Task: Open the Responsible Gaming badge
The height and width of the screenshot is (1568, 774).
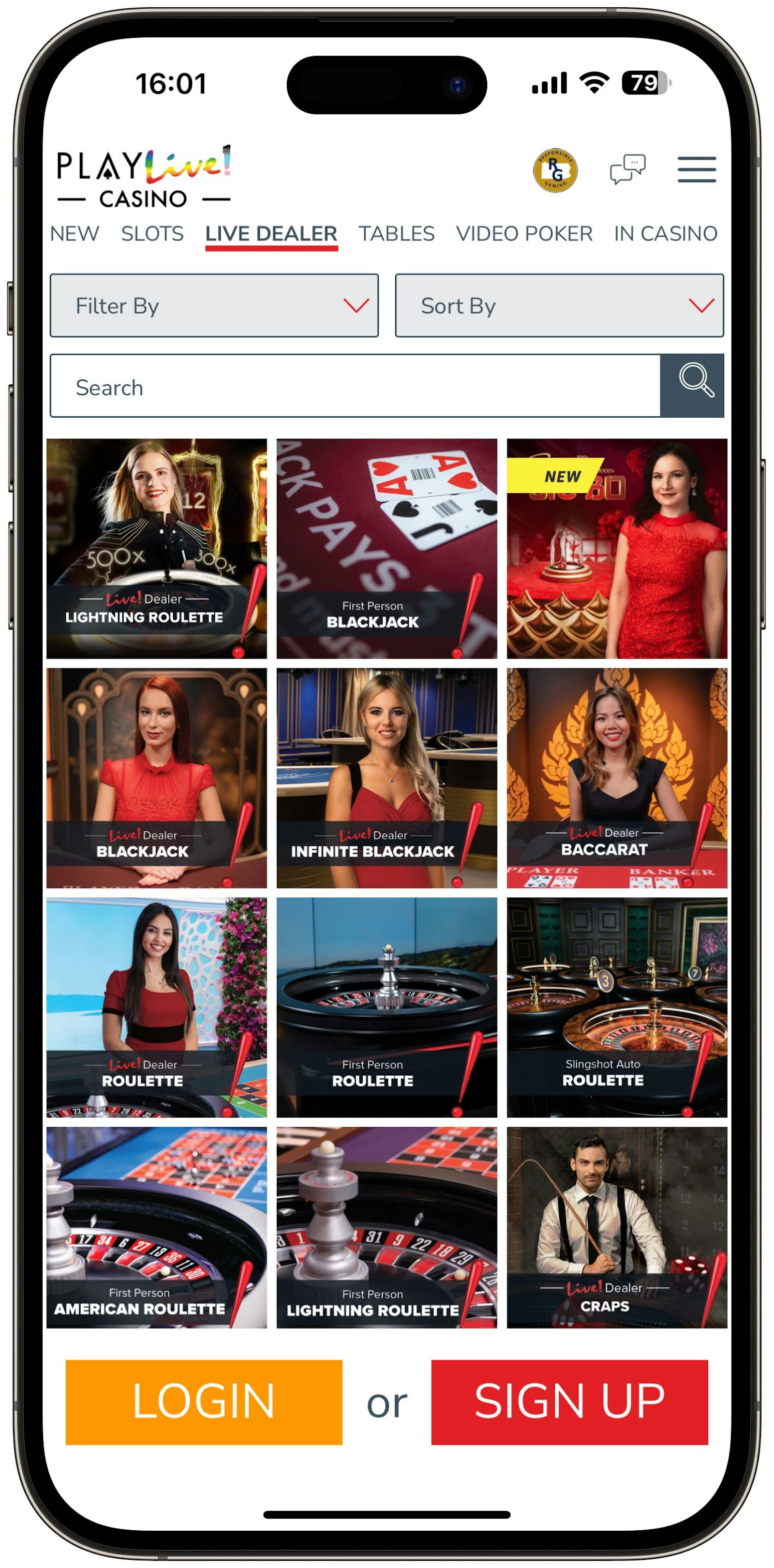Action: tap(555, 170)
